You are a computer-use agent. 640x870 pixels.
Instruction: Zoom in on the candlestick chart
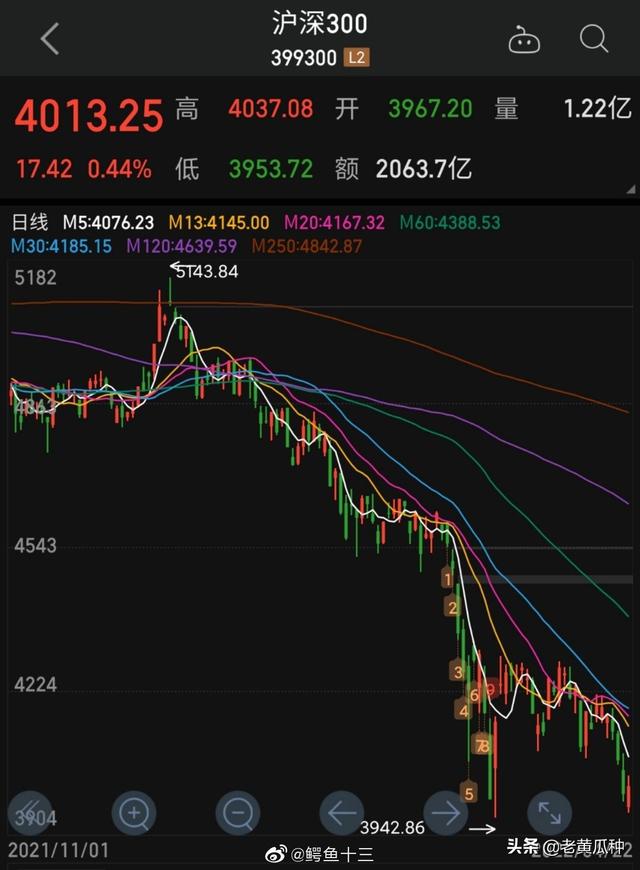[134, 812]
